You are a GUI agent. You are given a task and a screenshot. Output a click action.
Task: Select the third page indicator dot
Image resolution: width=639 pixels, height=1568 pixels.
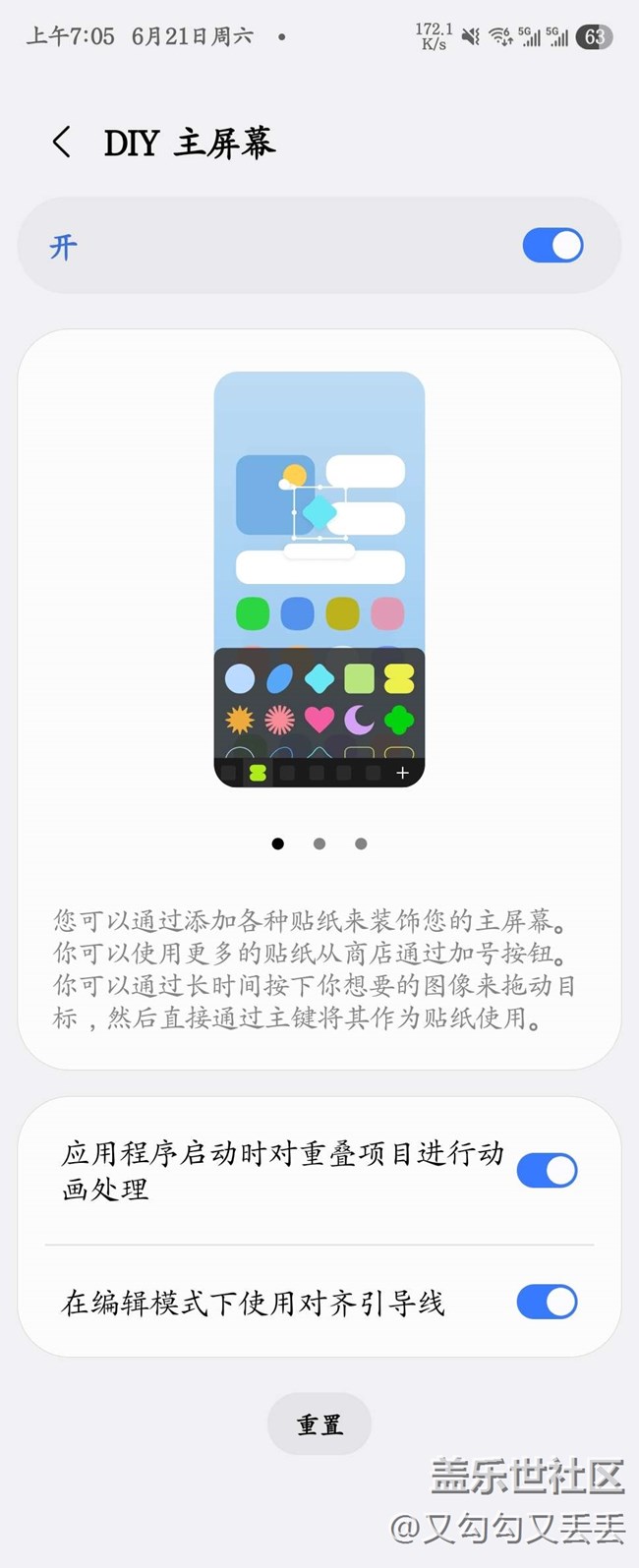tap(361, 843)
